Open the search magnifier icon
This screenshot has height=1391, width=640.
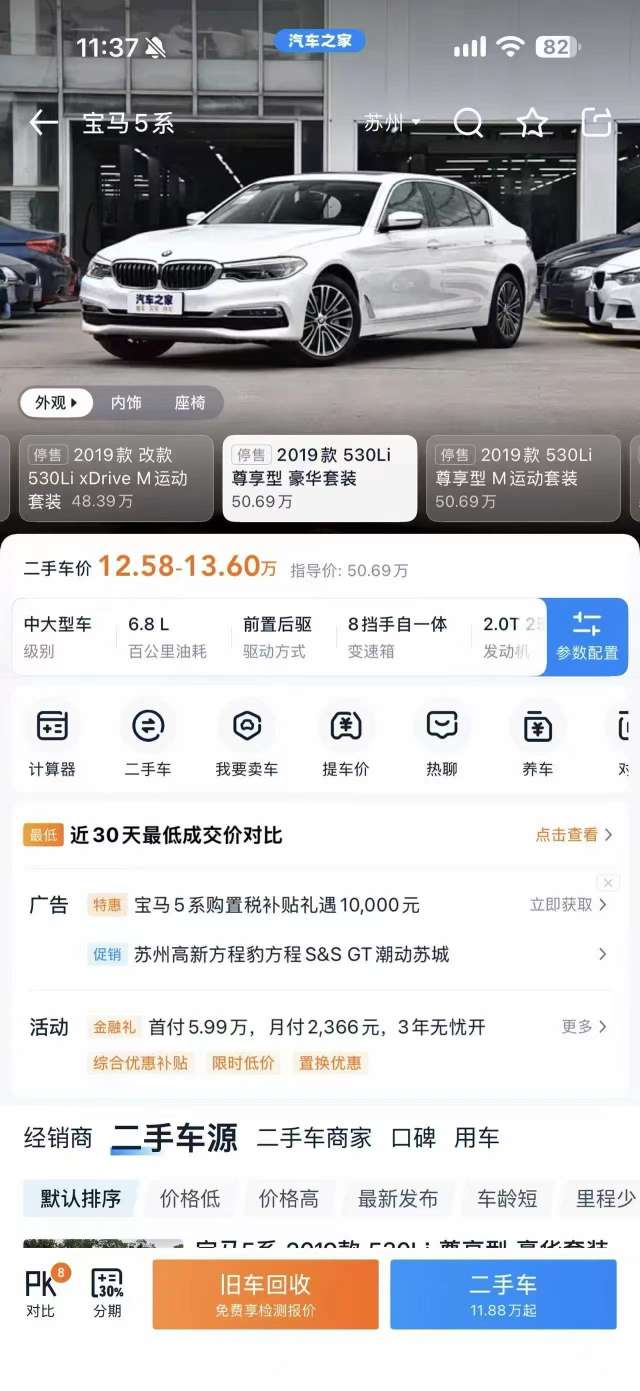click(468, 123)
